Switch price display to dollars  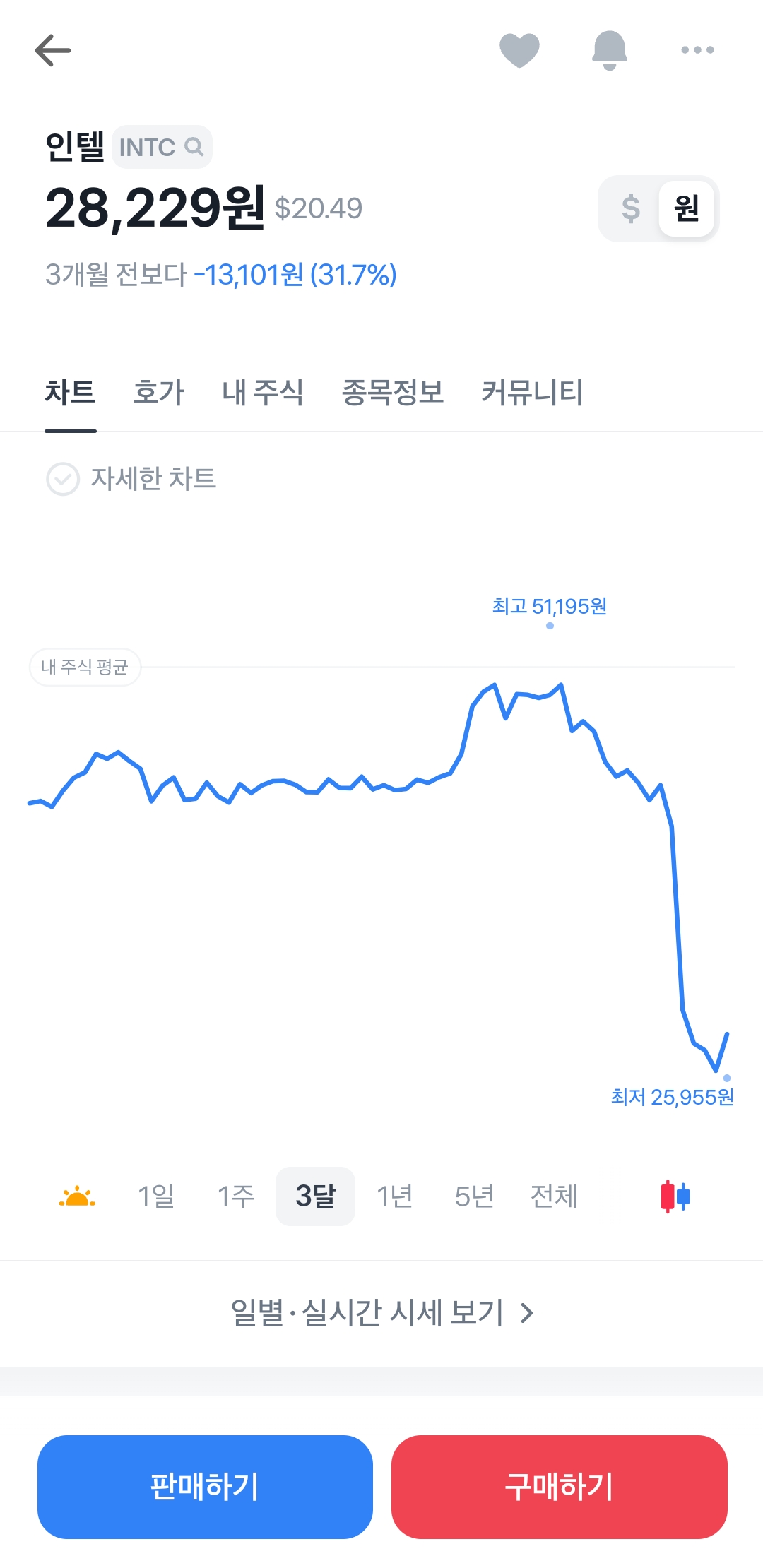[630, 208]
